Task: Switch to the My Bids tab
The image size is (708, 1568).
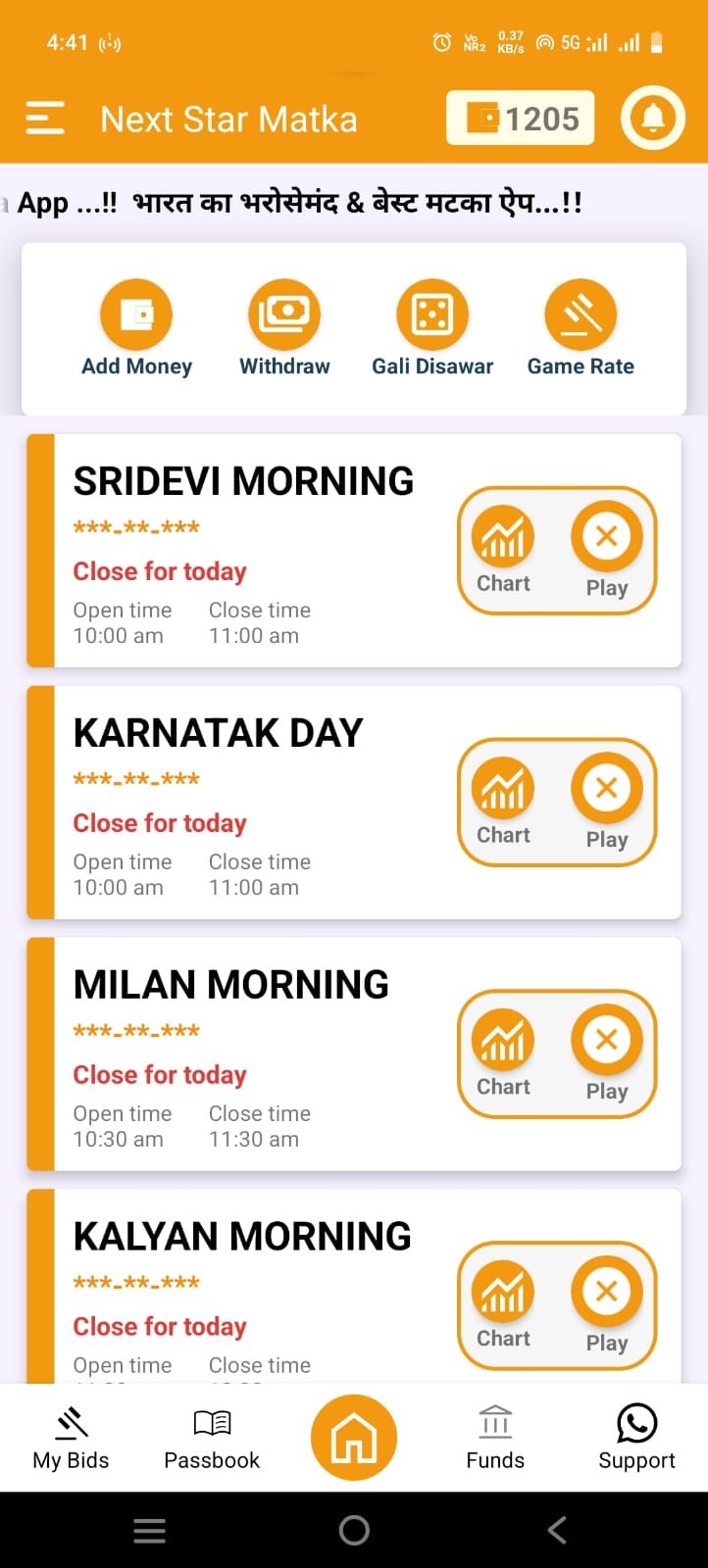Action: point(71,1438)
